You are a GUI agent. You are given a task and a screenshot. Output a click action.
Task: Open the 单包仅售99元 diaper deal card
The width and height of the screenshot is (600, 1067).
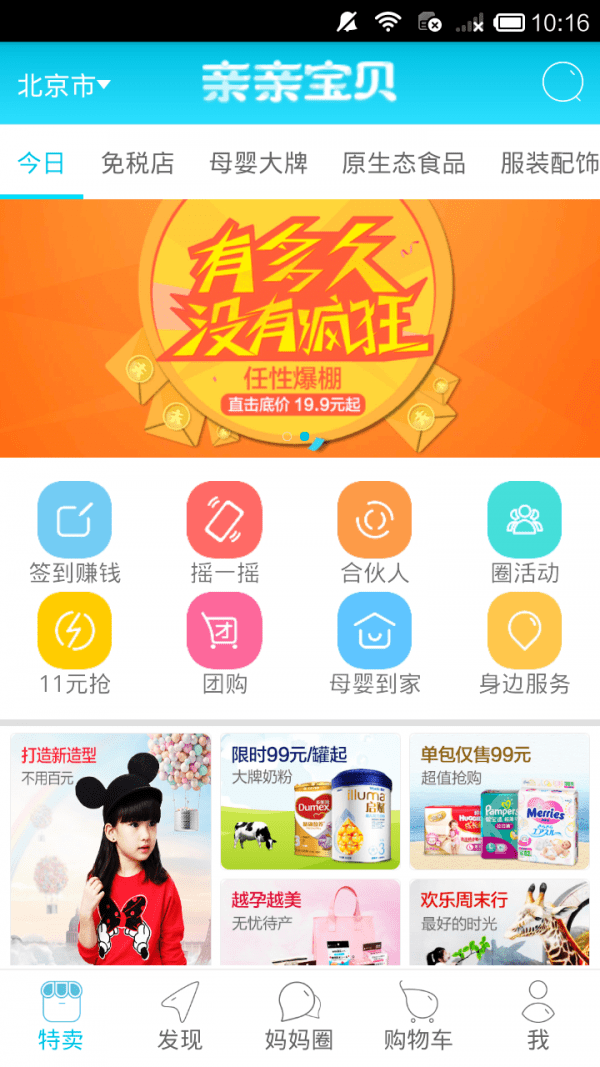pyautogui.click(x=499, y=802)
